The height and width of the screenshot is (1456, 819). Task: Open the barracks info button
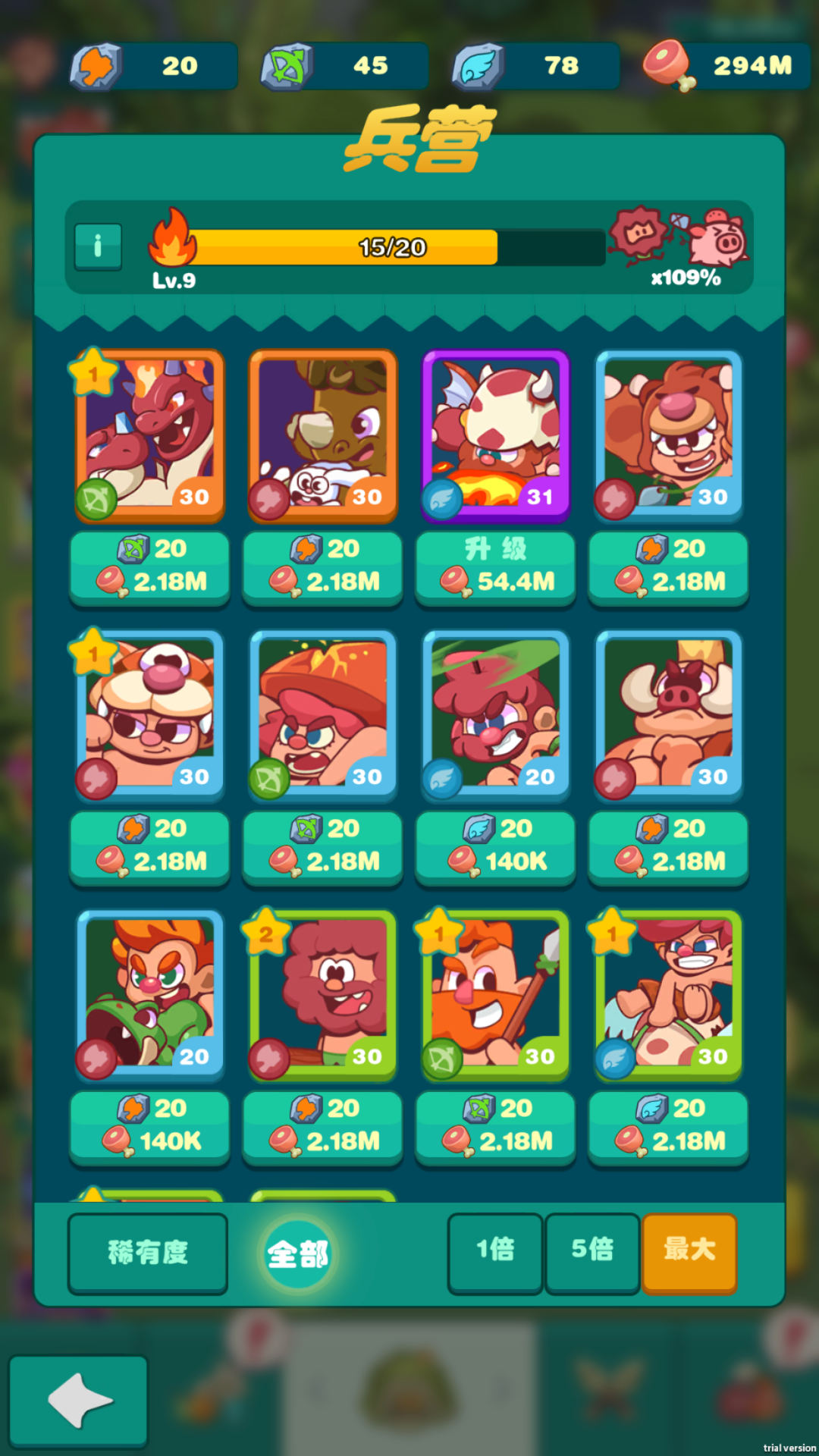(98, 246)
